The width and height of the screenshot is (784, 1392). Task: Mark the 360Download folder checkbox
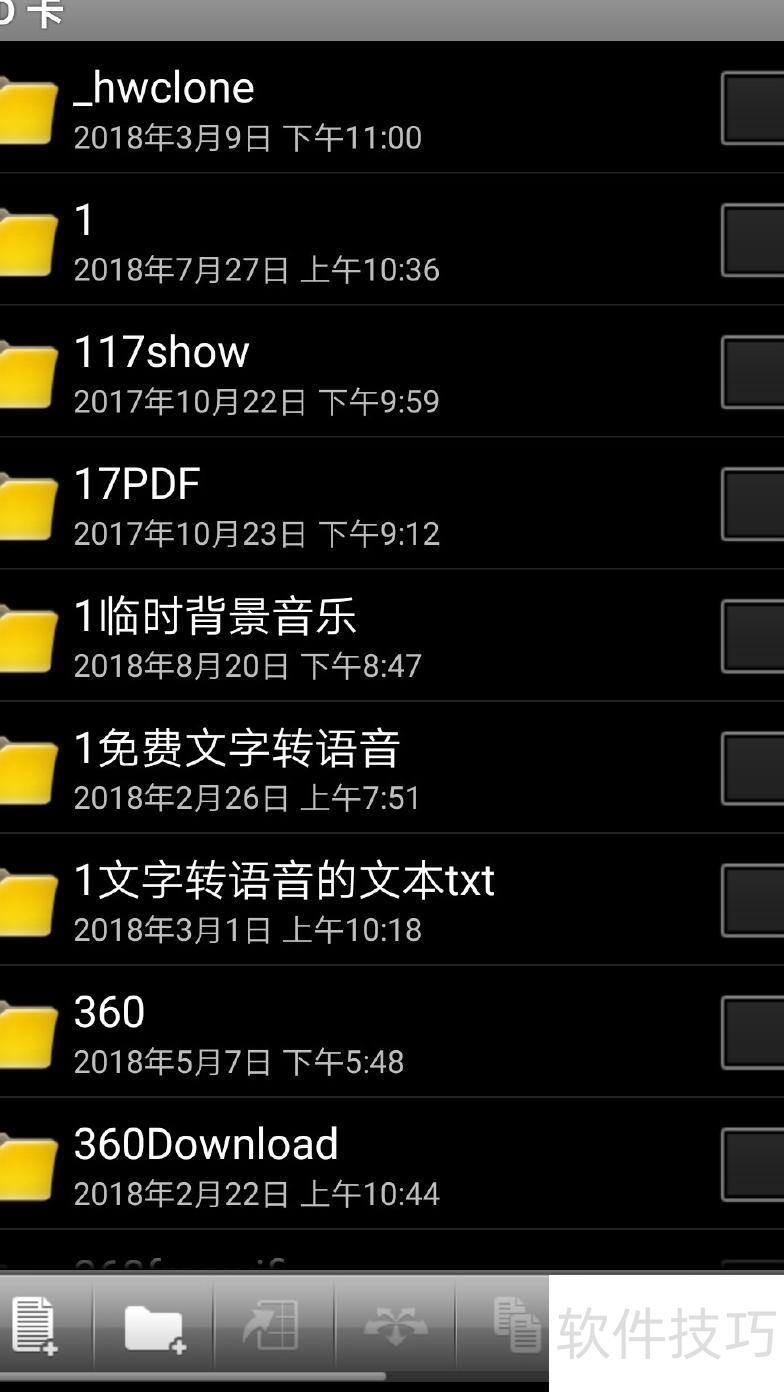pos(752,1164)
